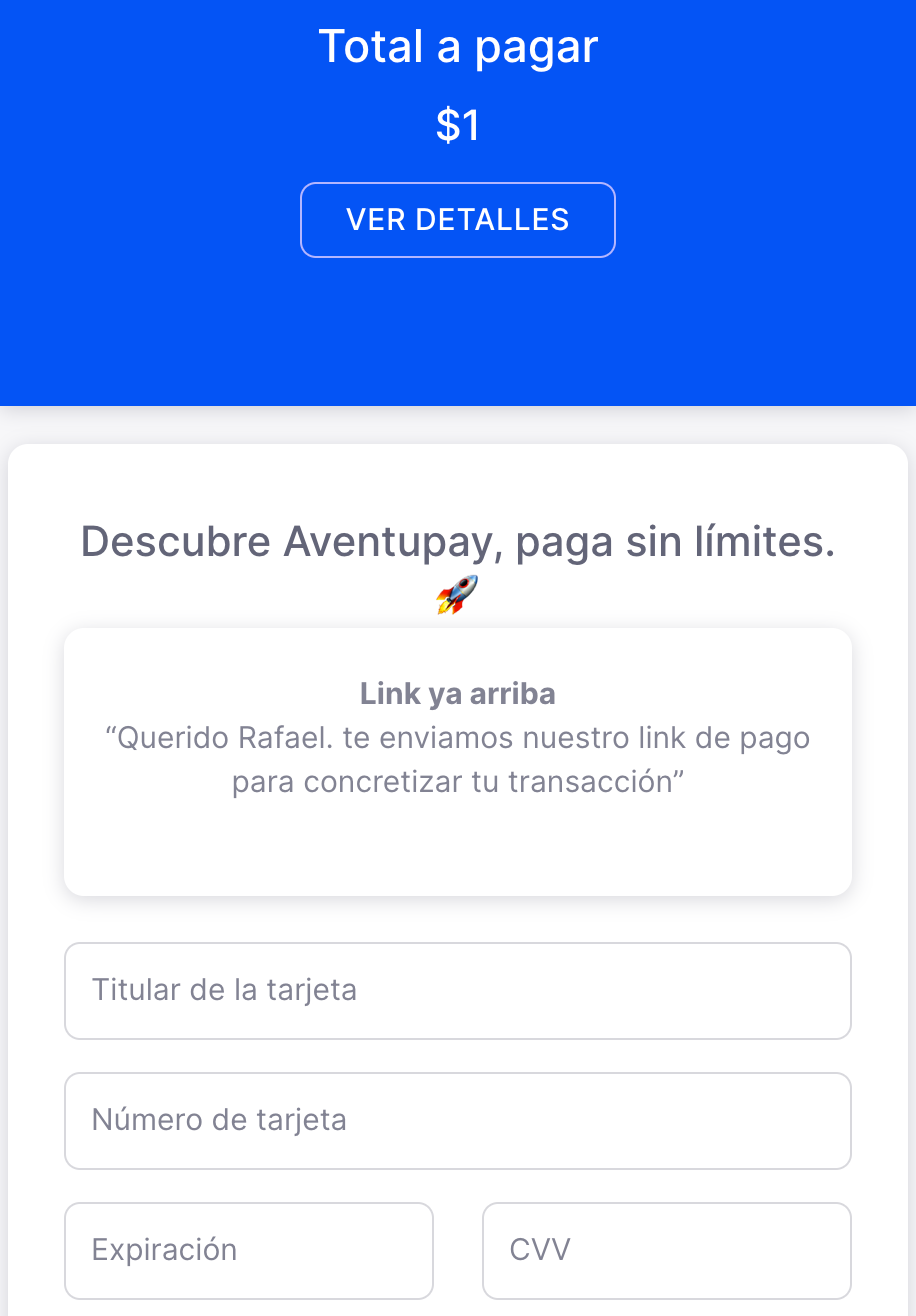Focus the Titular de la tarjeta field
This screenshot has width=916, height=1316.
[x=458, y=991]
